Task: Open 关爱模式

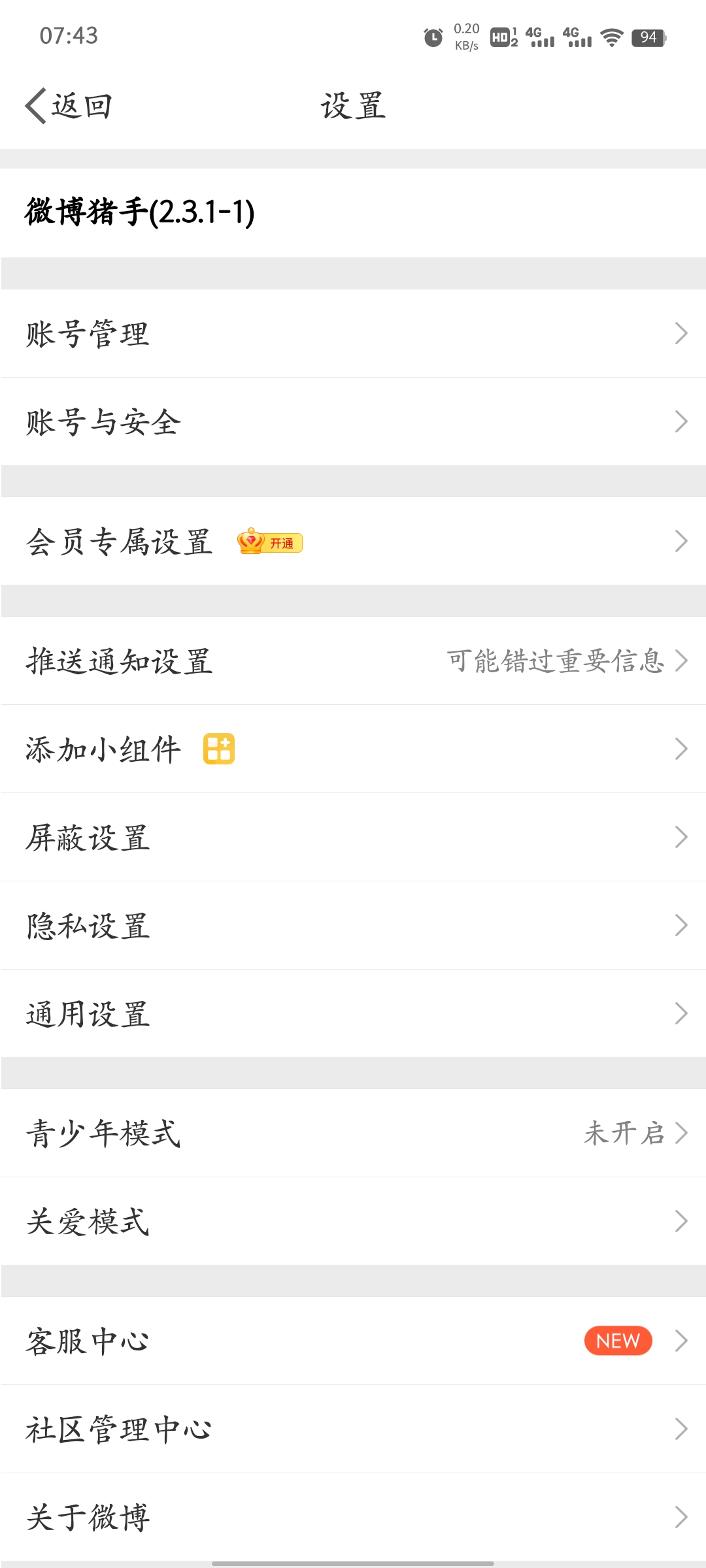Action: (353, 1221)
